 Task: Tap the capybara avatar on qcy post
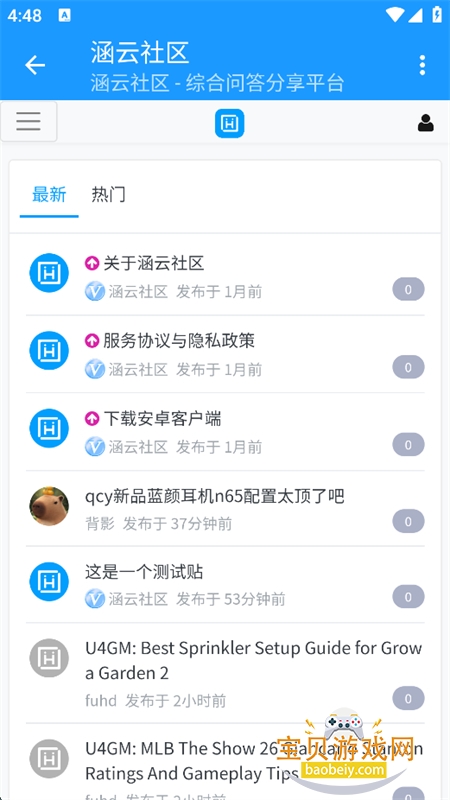point(49,506)
